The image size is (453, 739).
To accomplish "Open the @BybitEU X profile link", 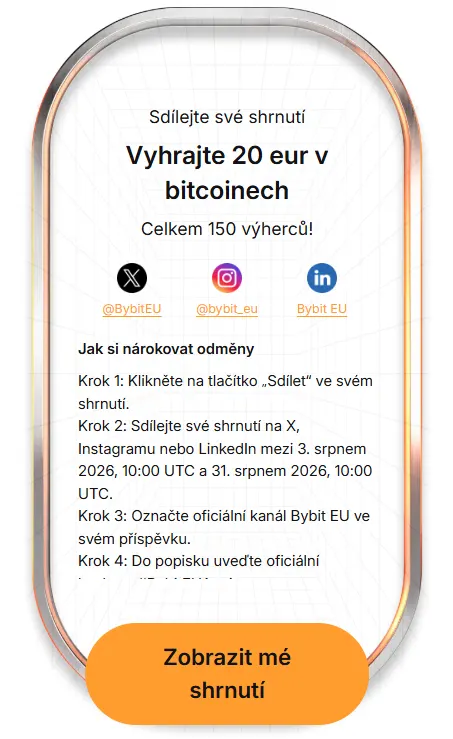I will (132, 309).
